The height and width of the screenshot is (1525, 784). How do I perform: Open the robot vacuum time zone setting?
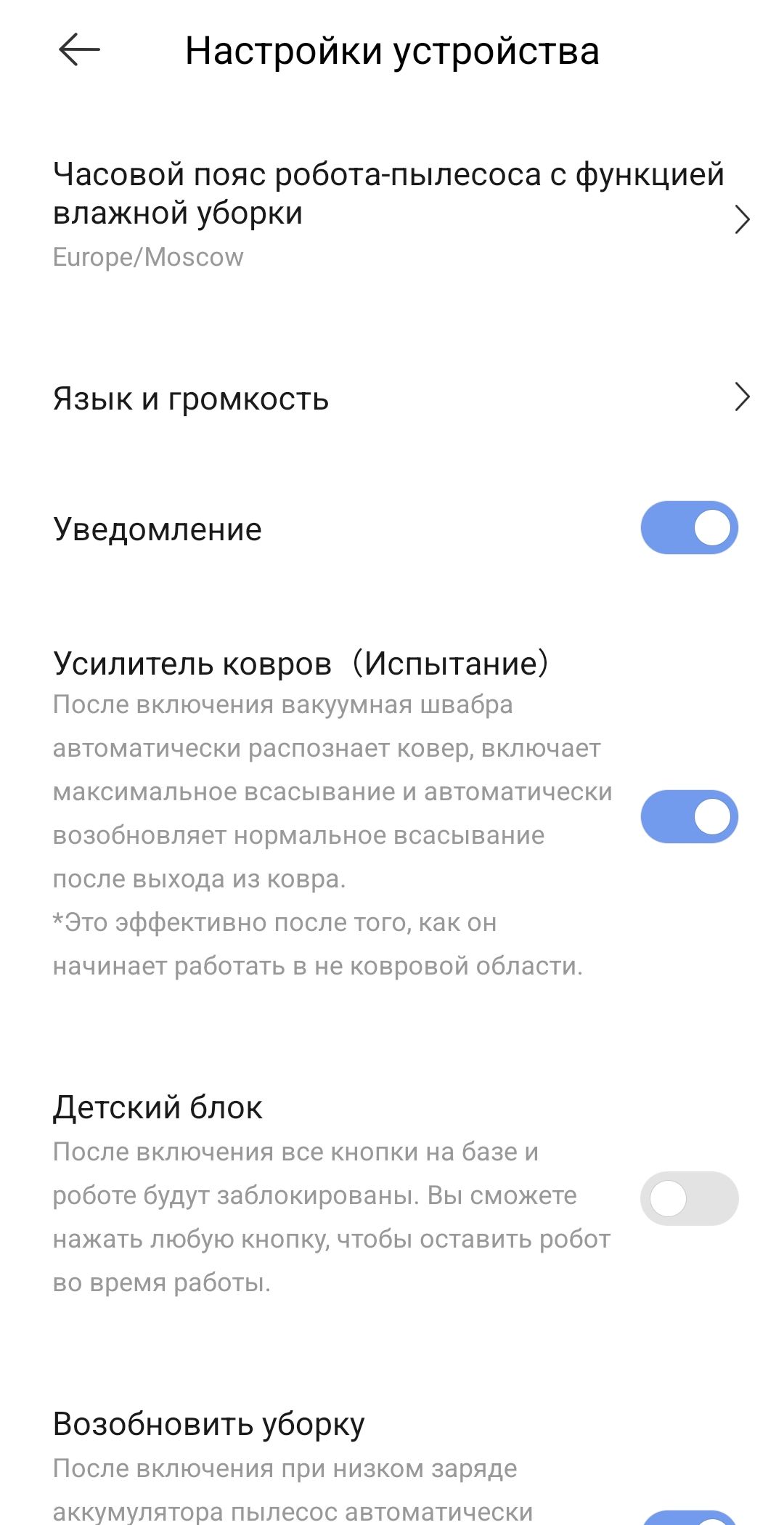pos(392,214)
